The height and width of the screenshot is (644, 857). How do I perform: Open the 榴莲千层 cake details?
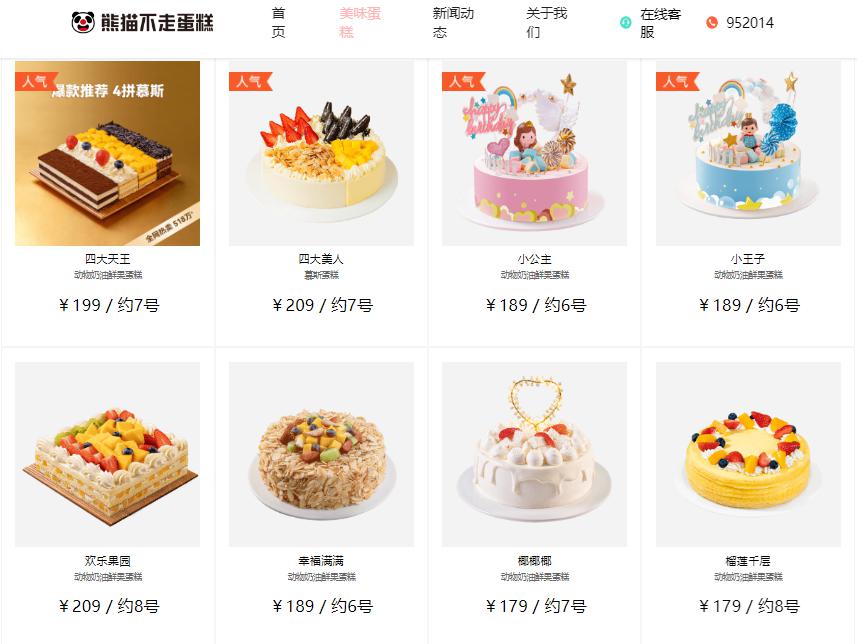[x=748, y=454]
